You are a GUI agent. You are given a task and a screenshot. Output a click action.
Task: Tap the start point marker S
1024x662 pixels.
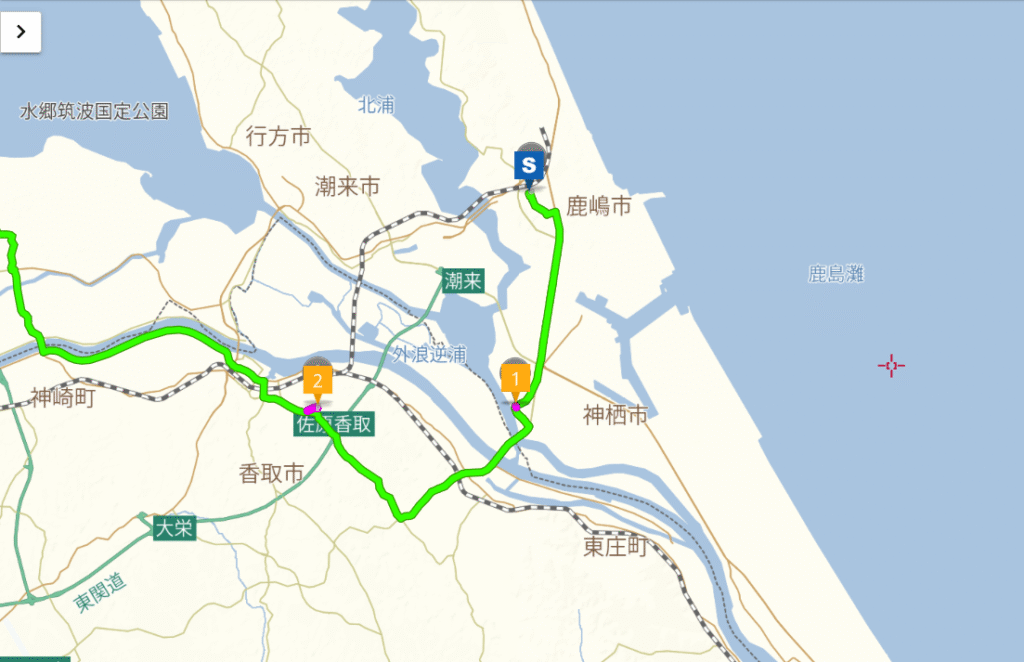[529, 165]
